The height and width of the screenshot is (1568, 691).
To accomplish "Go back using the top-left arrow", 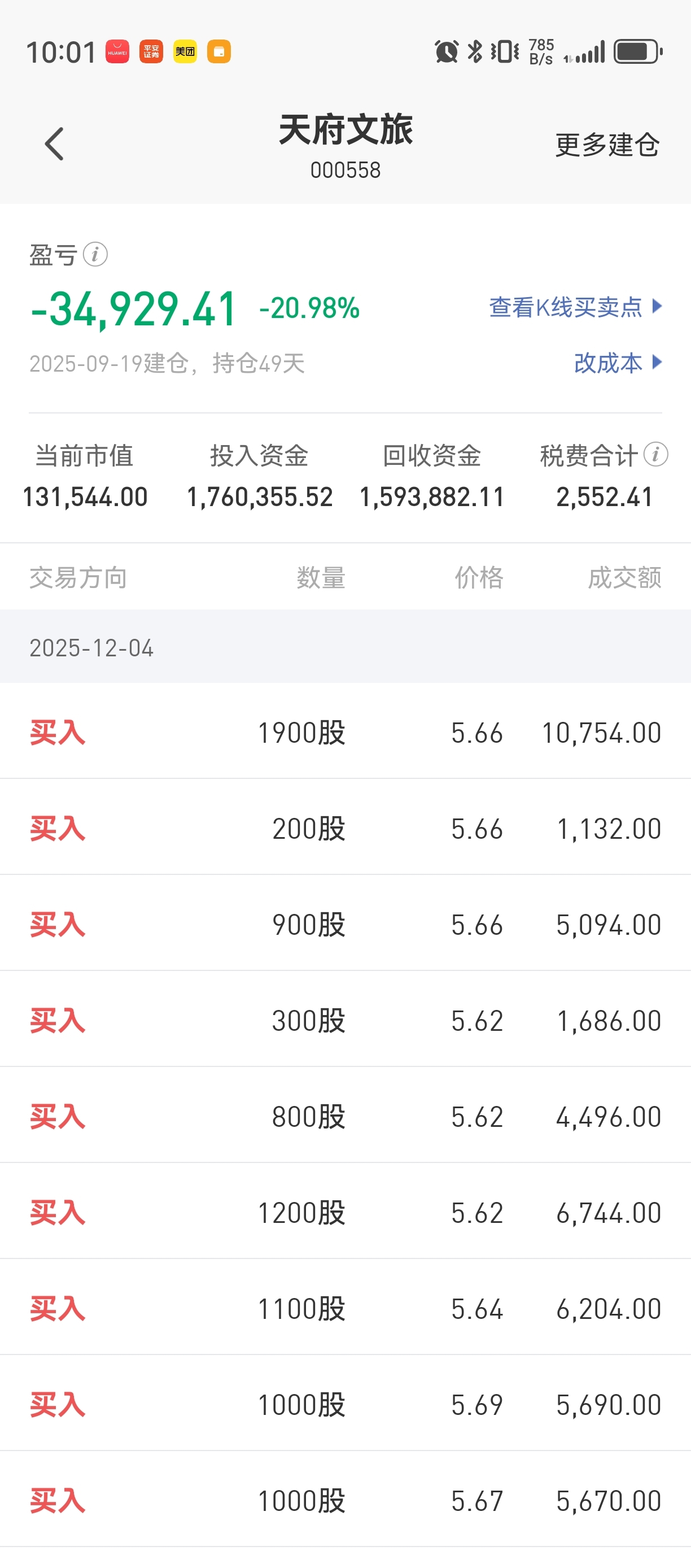I will point(54,144).
